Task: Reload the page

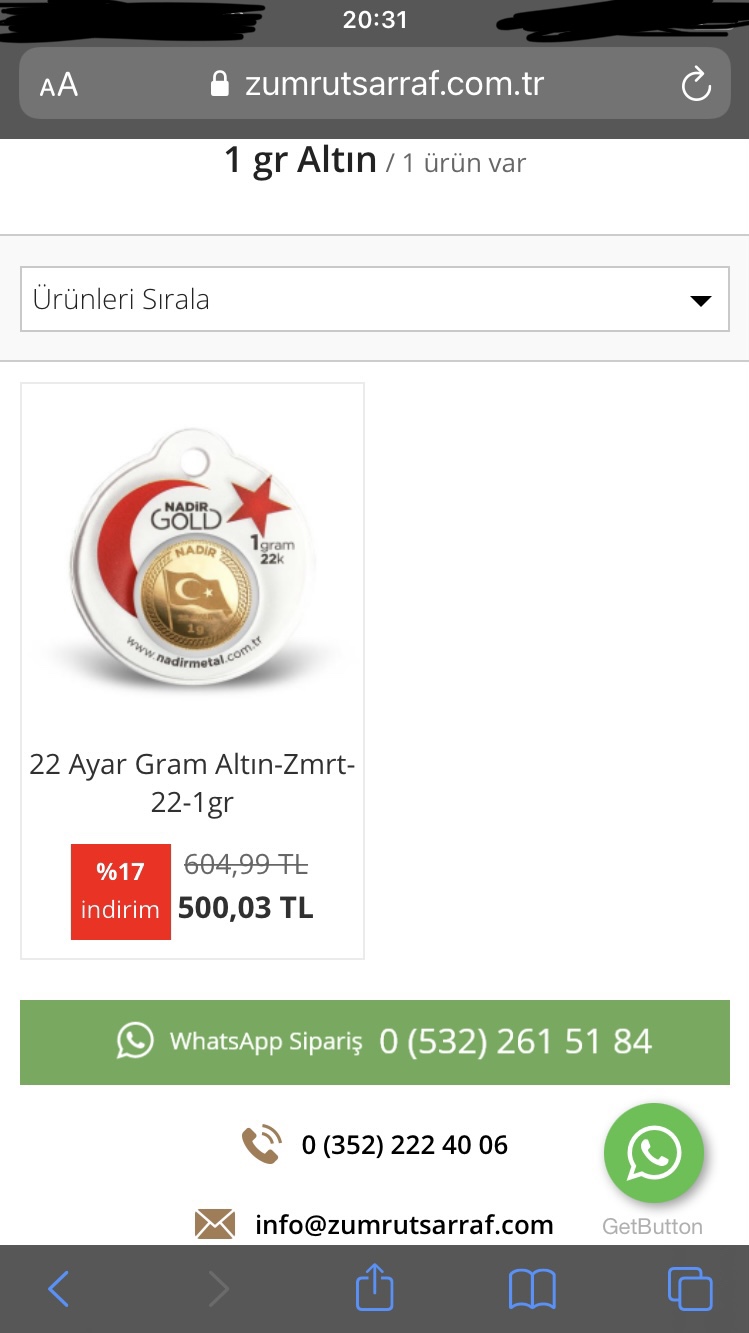Action: pyautogui.click(x=695, y=85)
